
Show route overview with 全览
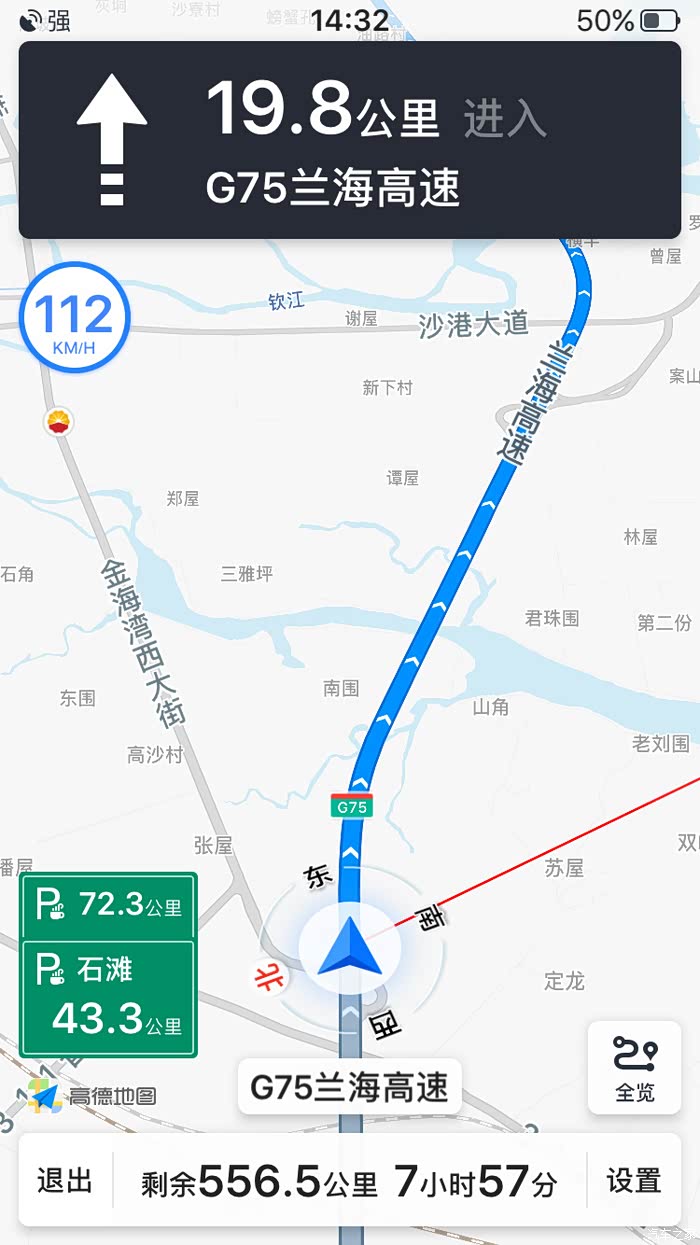634,1068
